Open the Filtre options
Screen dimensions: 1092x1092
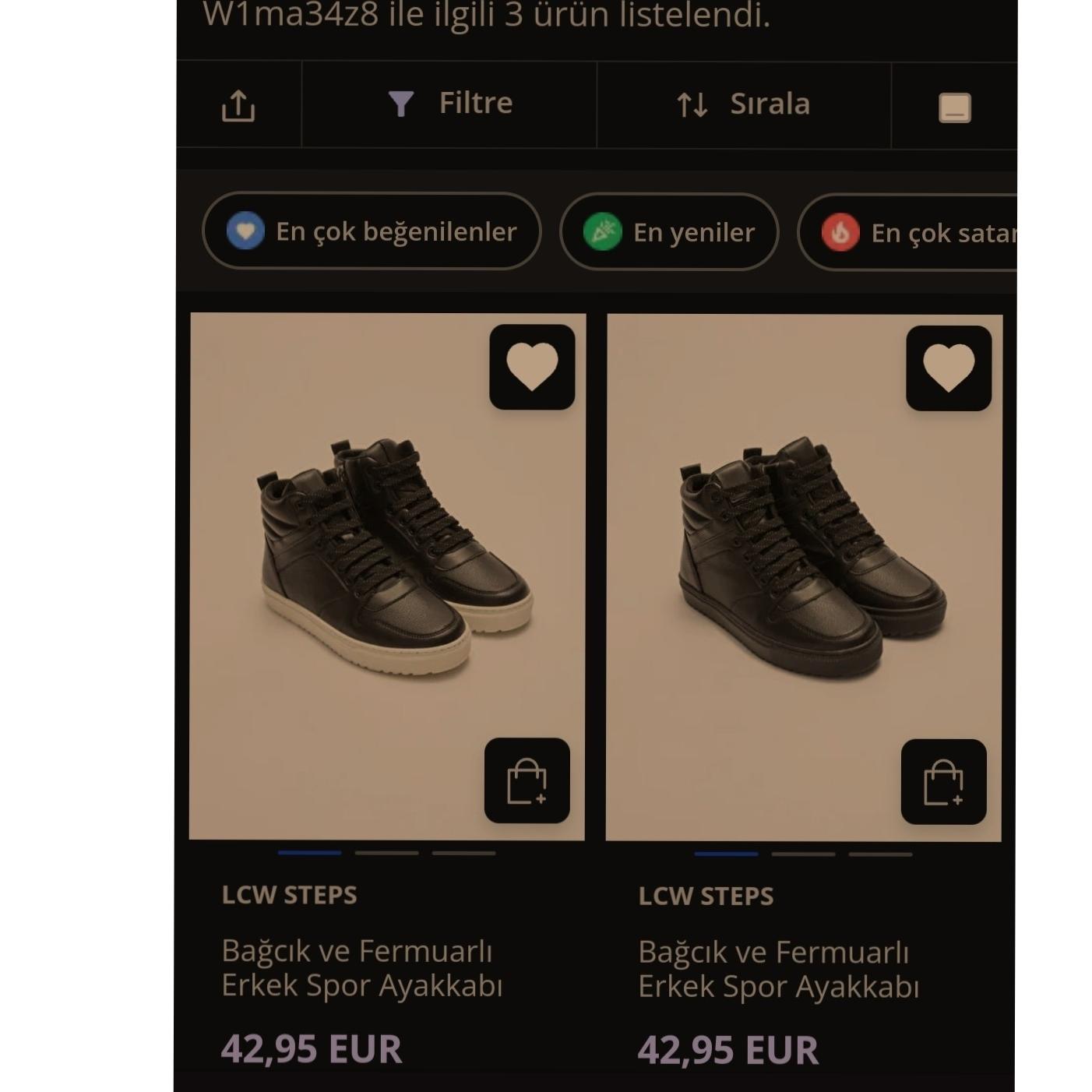[x=449, y=104]
